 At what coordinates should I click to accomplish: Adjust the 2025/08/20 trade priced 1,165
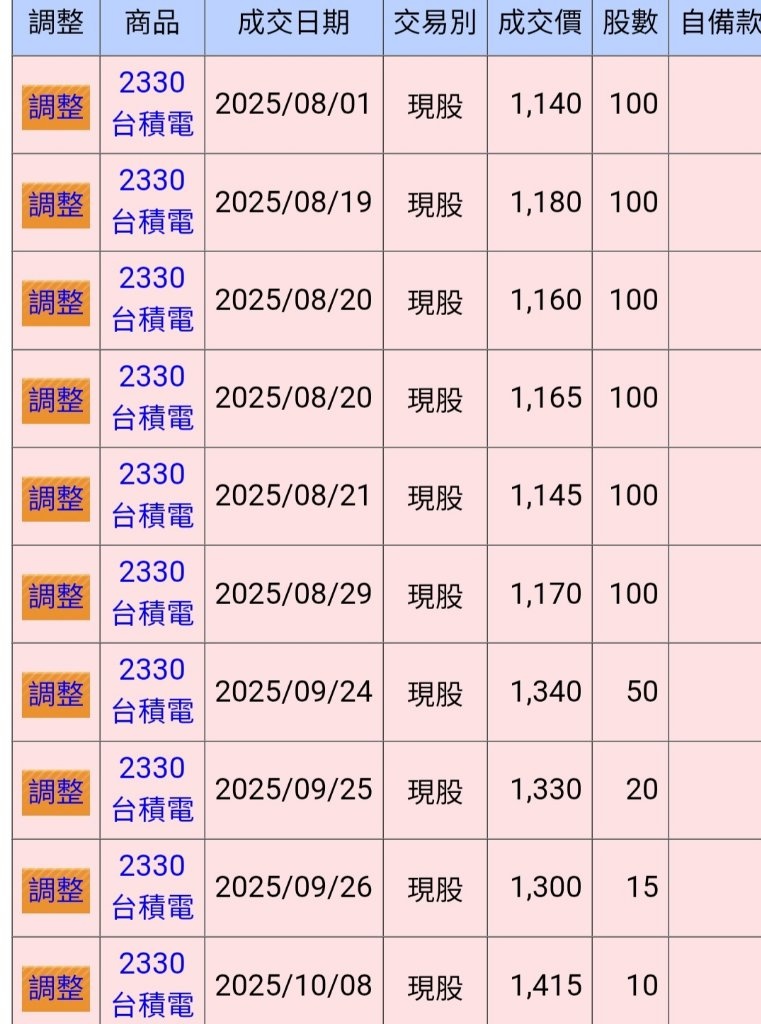[x=56, y=401]
